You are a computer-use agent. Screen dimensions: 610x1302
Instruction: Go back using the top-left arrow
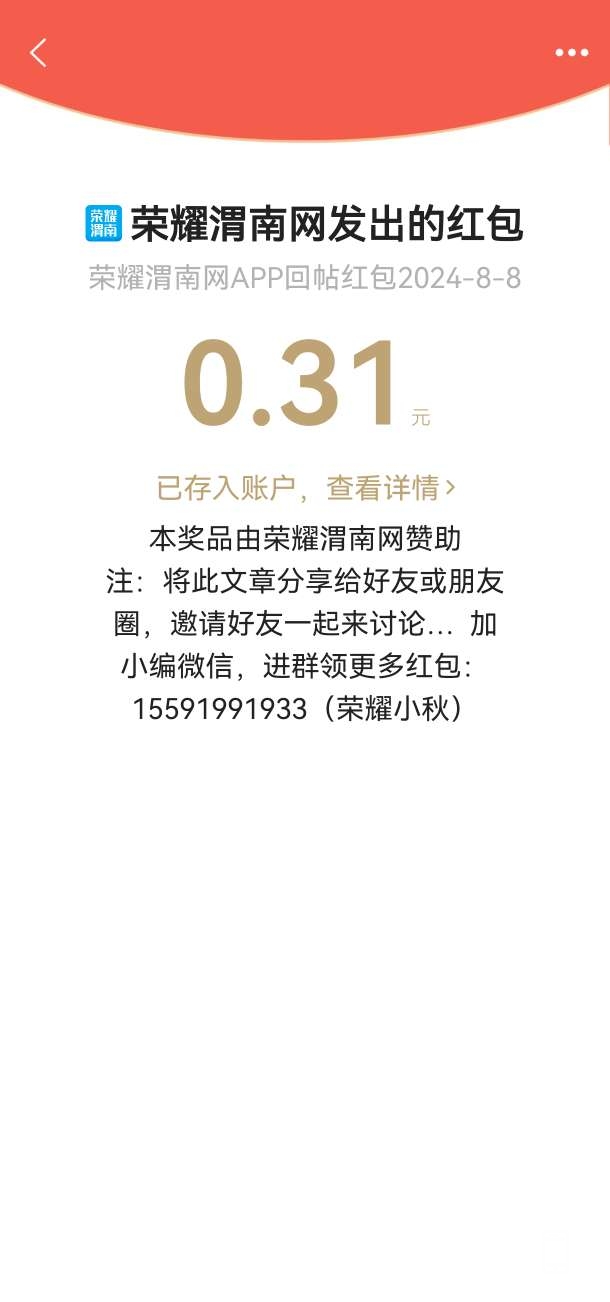(x=38, y=53)
